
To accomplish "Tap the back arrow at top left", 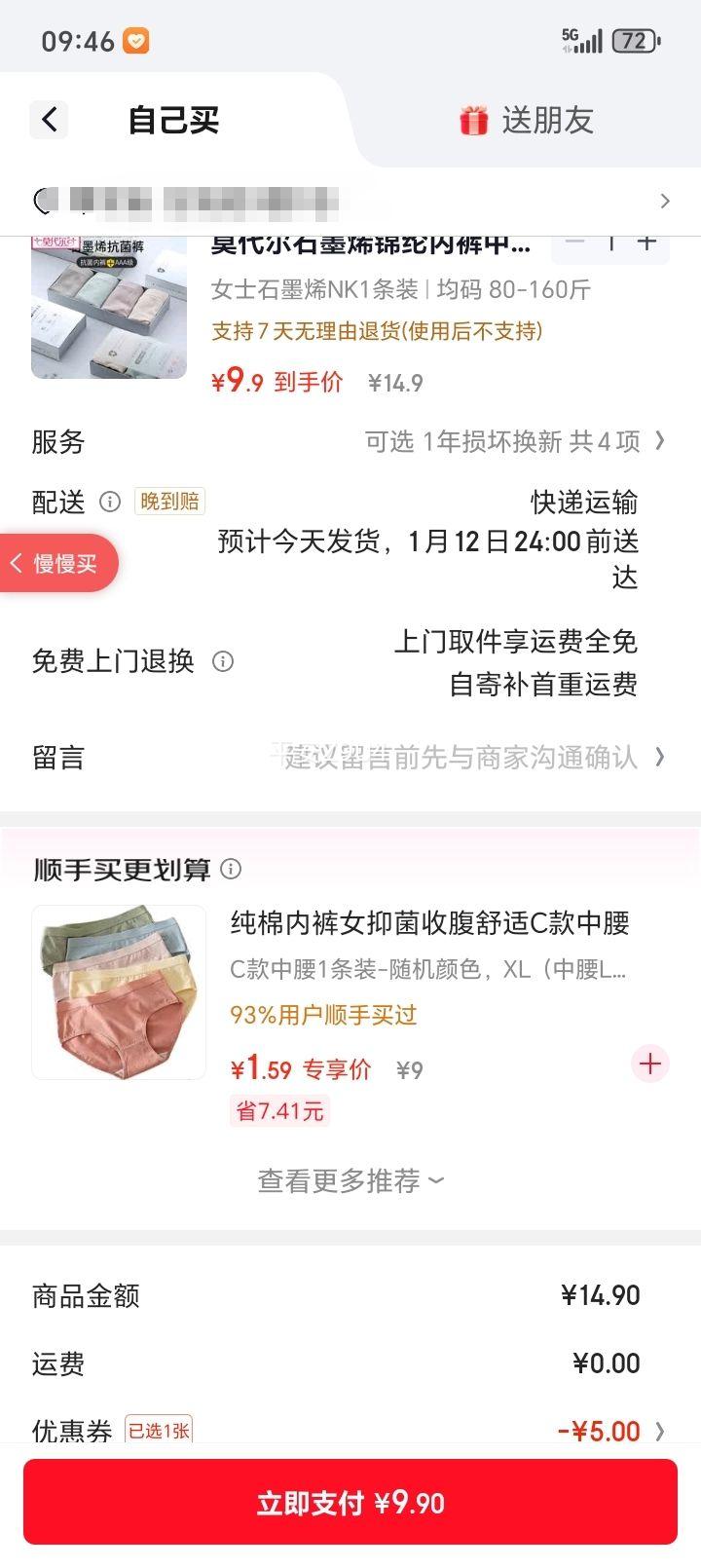I will (x=49, y=119).
